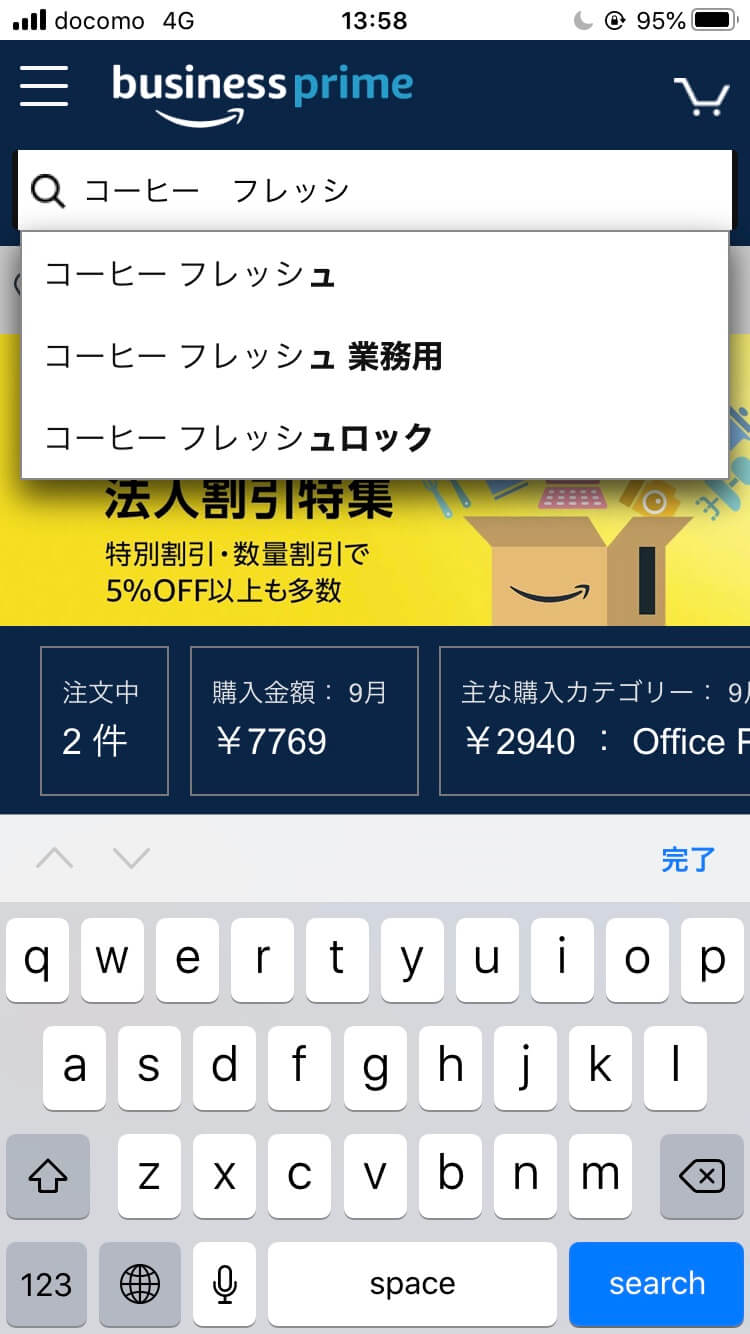750x1334 pixels.
Task: Open the hamburger menu
Action: (x=44, y=86)
